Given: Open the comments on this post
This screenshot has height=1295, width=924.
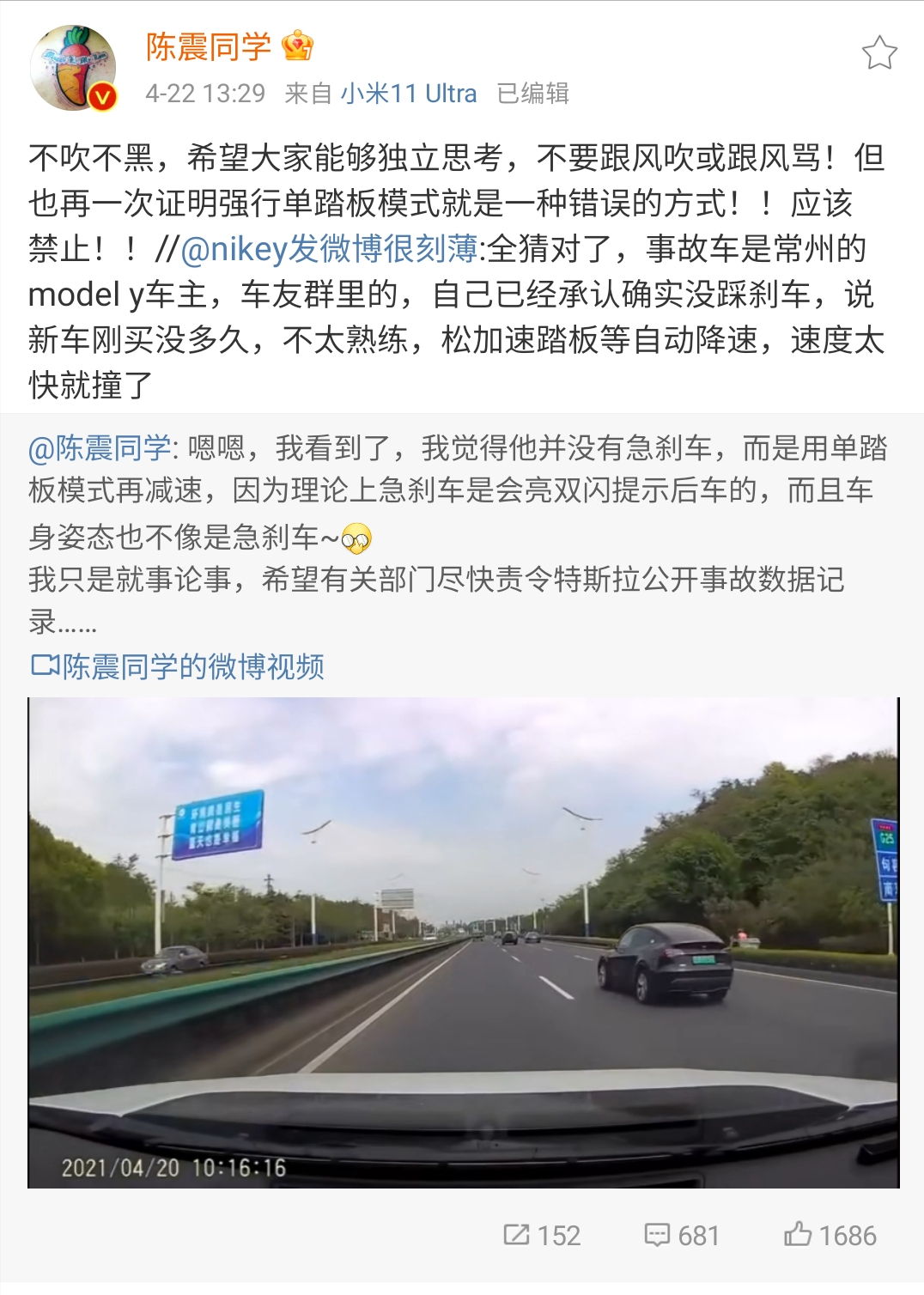Looking at the screenshot, I should pos(682,1235).
